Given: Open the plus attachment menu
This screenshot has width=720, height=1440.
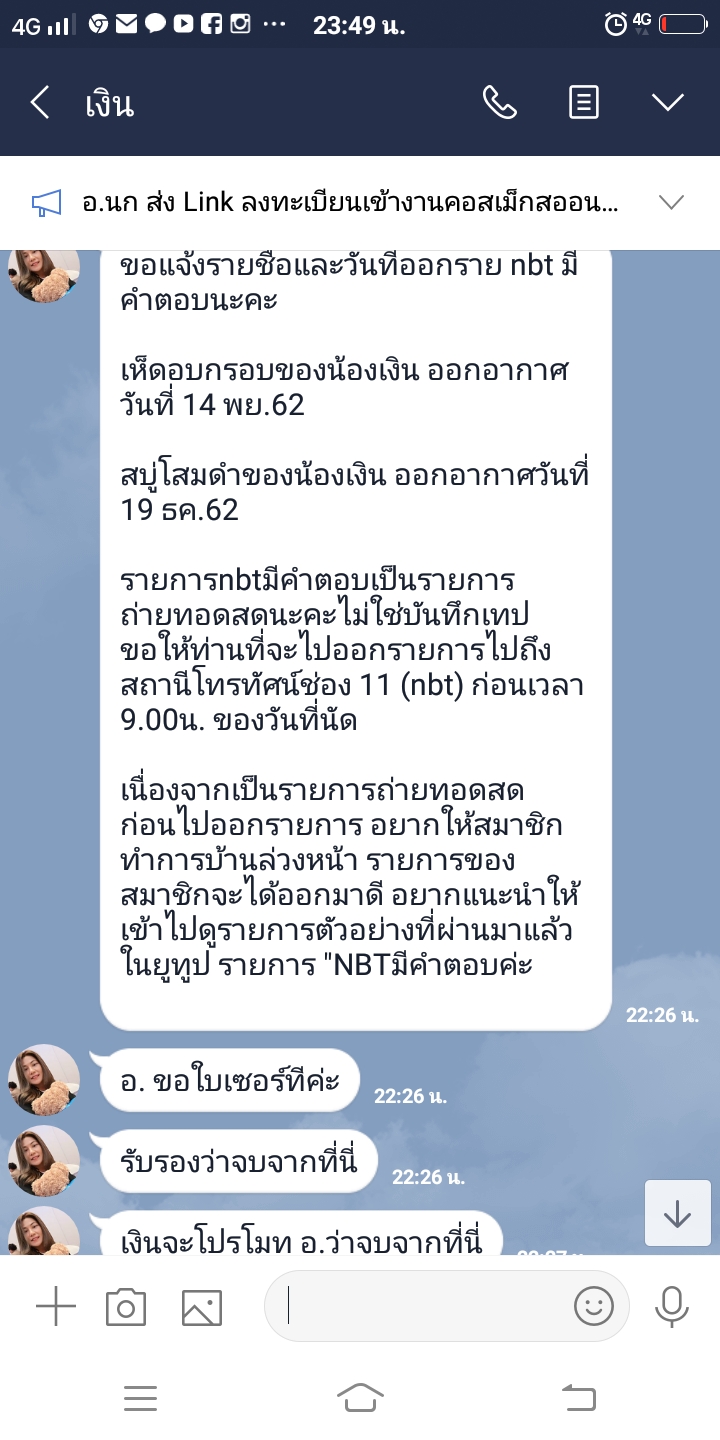Looking at the screenshot, I should 56,1306.
